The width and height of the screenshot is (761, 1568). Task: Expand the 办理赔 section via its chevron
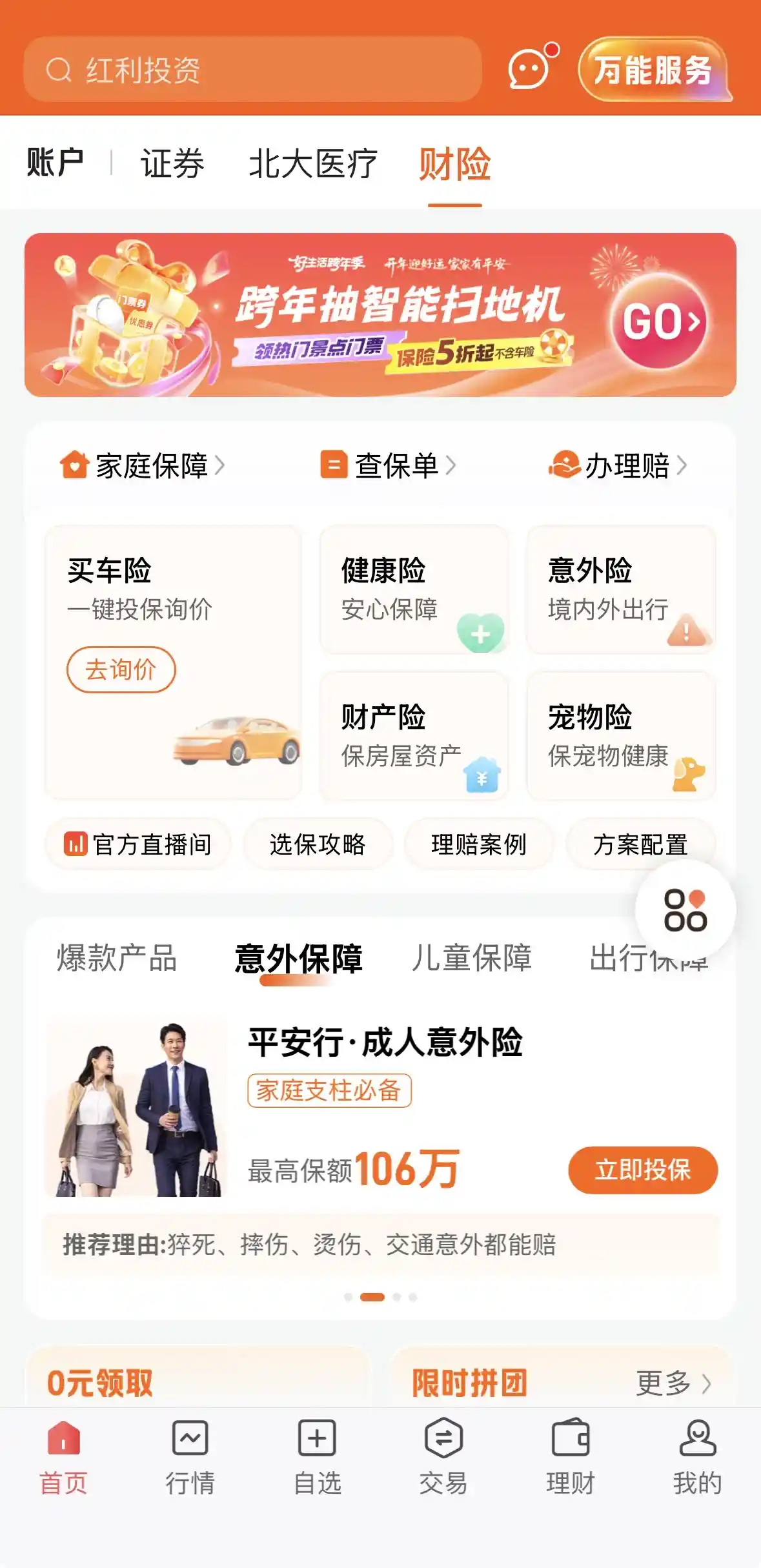point(684,466)
